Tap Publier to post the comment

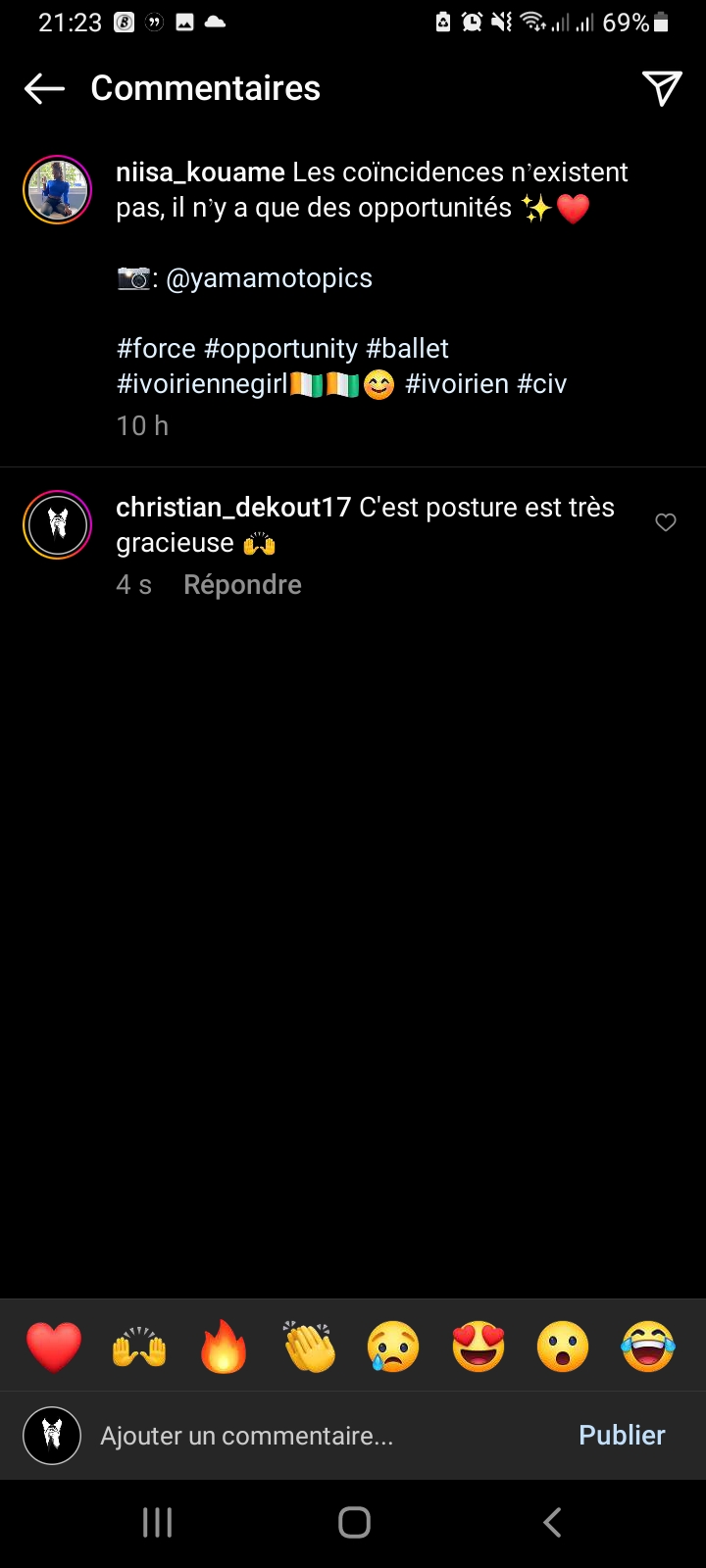click(x=622, y=1436)
